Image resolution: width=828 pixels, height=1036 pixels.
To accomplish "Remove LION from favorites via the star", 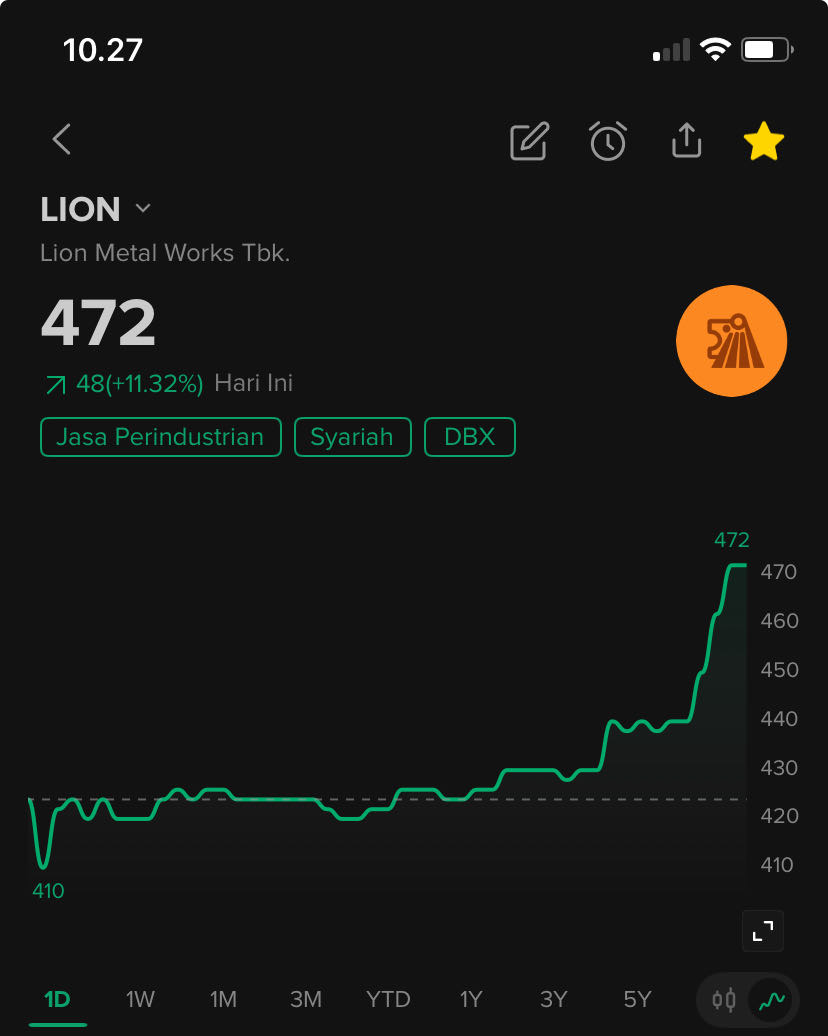I will (x=764, y=142).
